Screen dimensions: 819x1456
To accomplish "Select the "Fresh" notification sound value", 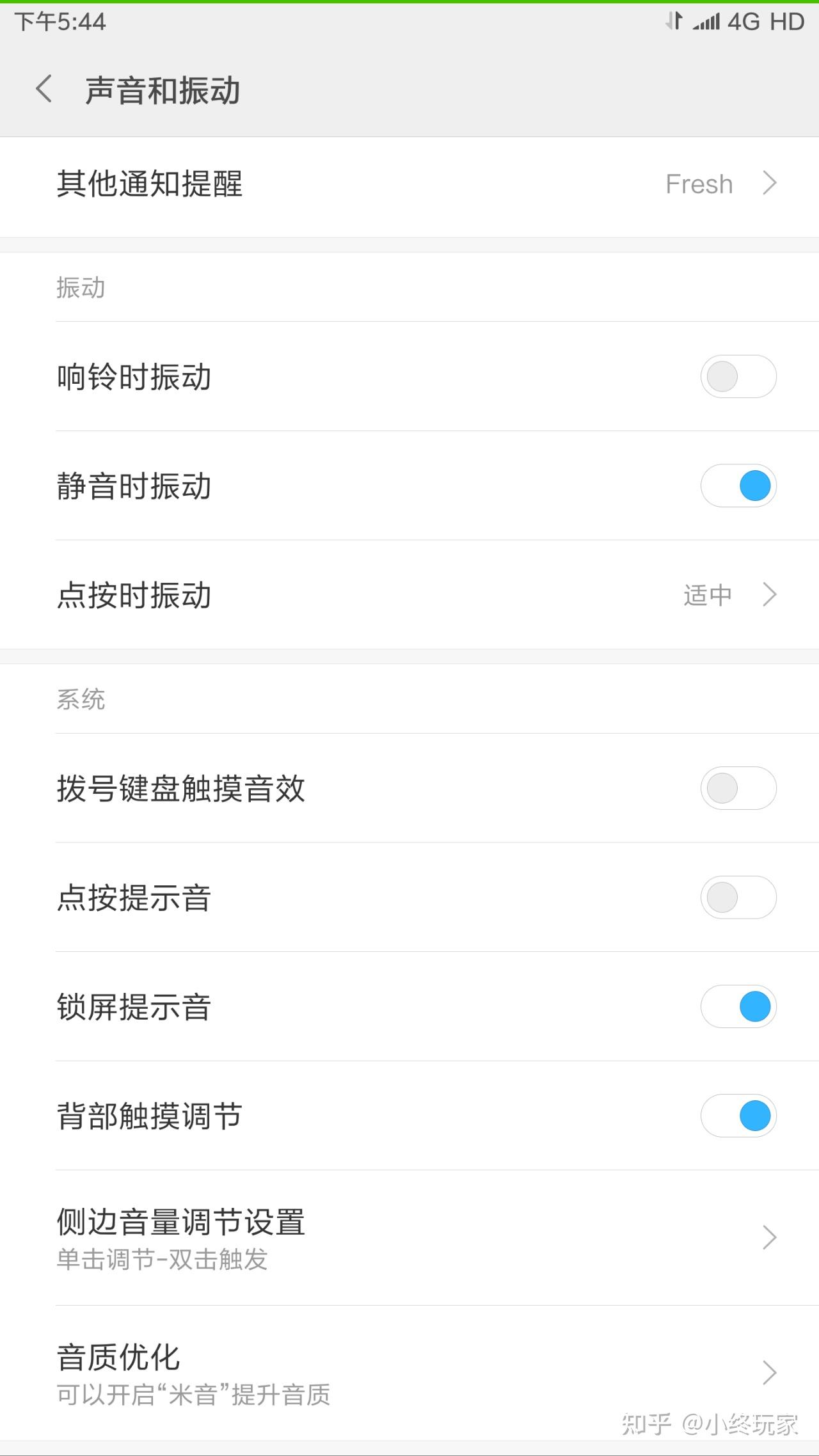I will coord(699,184).
